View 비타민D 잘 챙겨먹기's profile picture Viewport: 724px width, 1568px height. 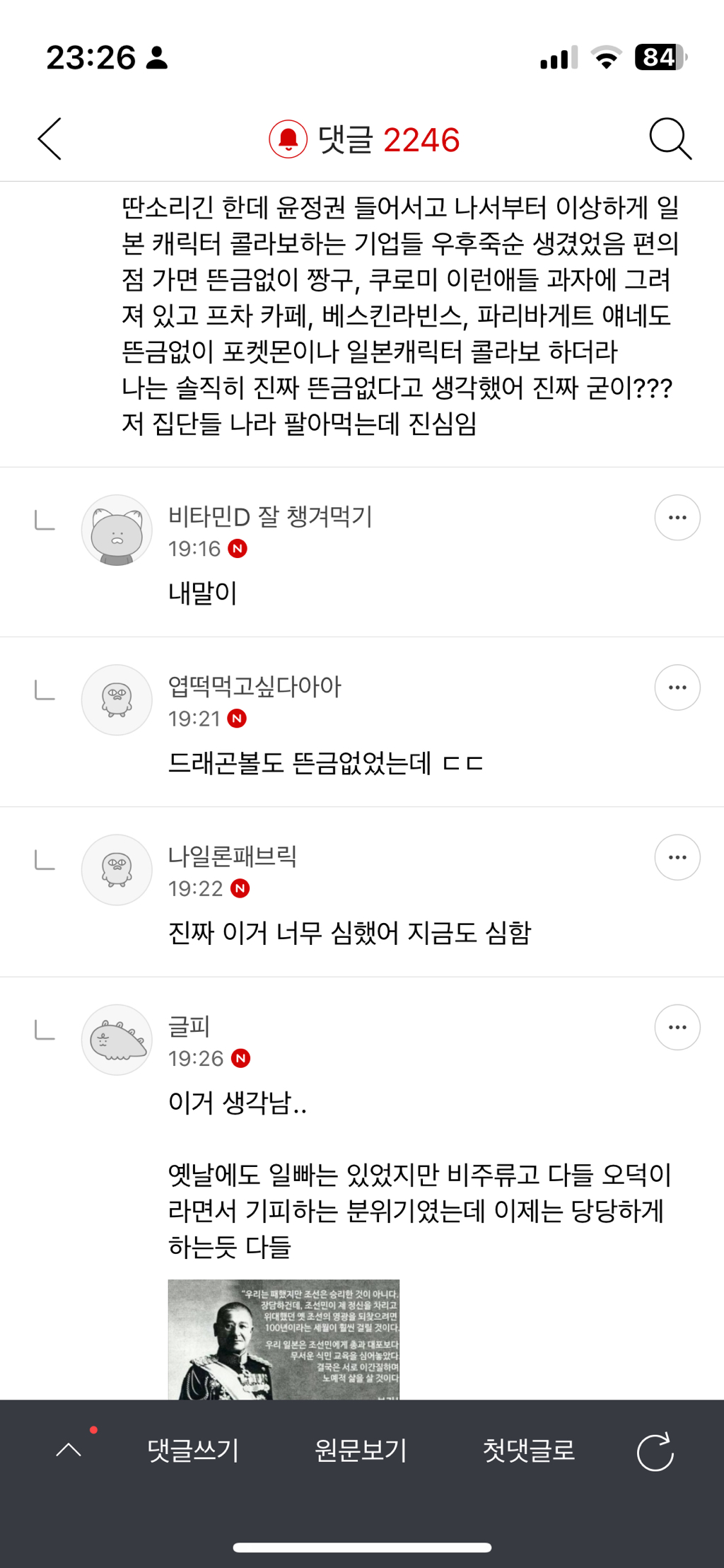[117, 530]
